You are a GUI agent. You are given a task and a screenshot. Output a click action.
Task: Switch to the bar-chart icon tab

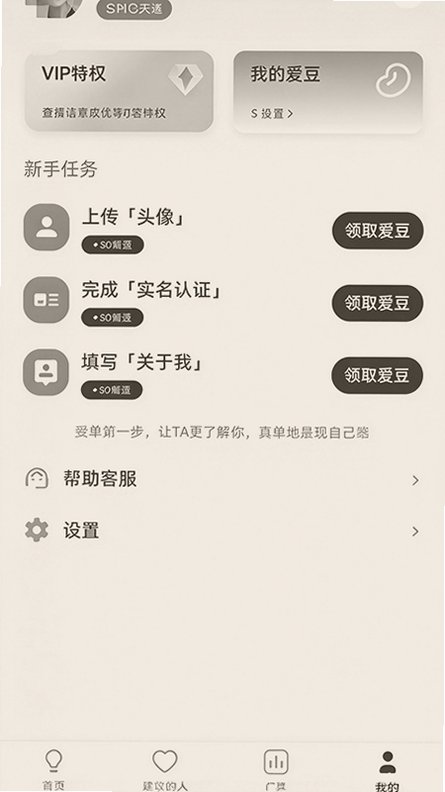[276, 769]
